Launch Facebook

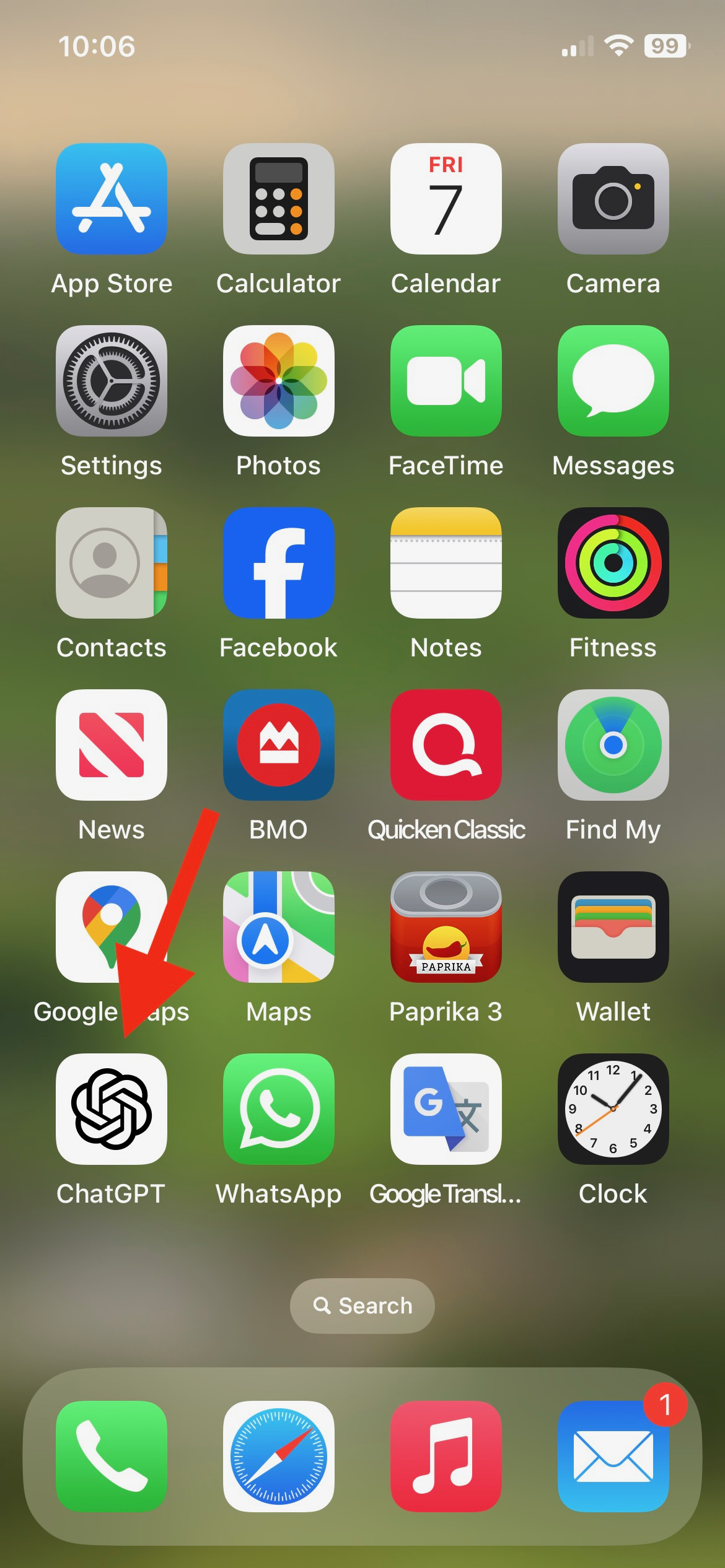point(279,563)
